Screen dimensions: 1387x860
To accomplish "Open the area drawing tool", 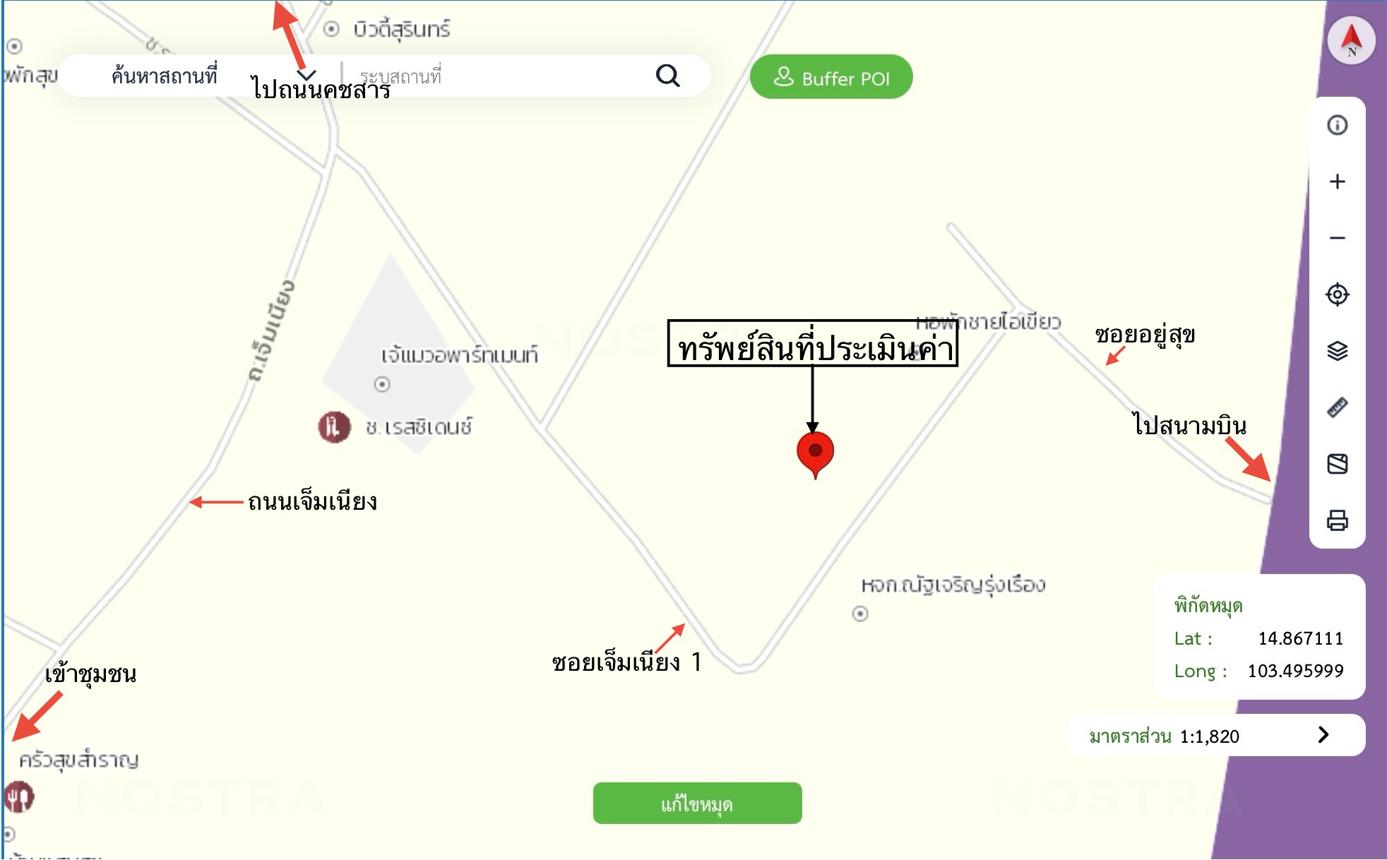I will [x=1337, y=464].
